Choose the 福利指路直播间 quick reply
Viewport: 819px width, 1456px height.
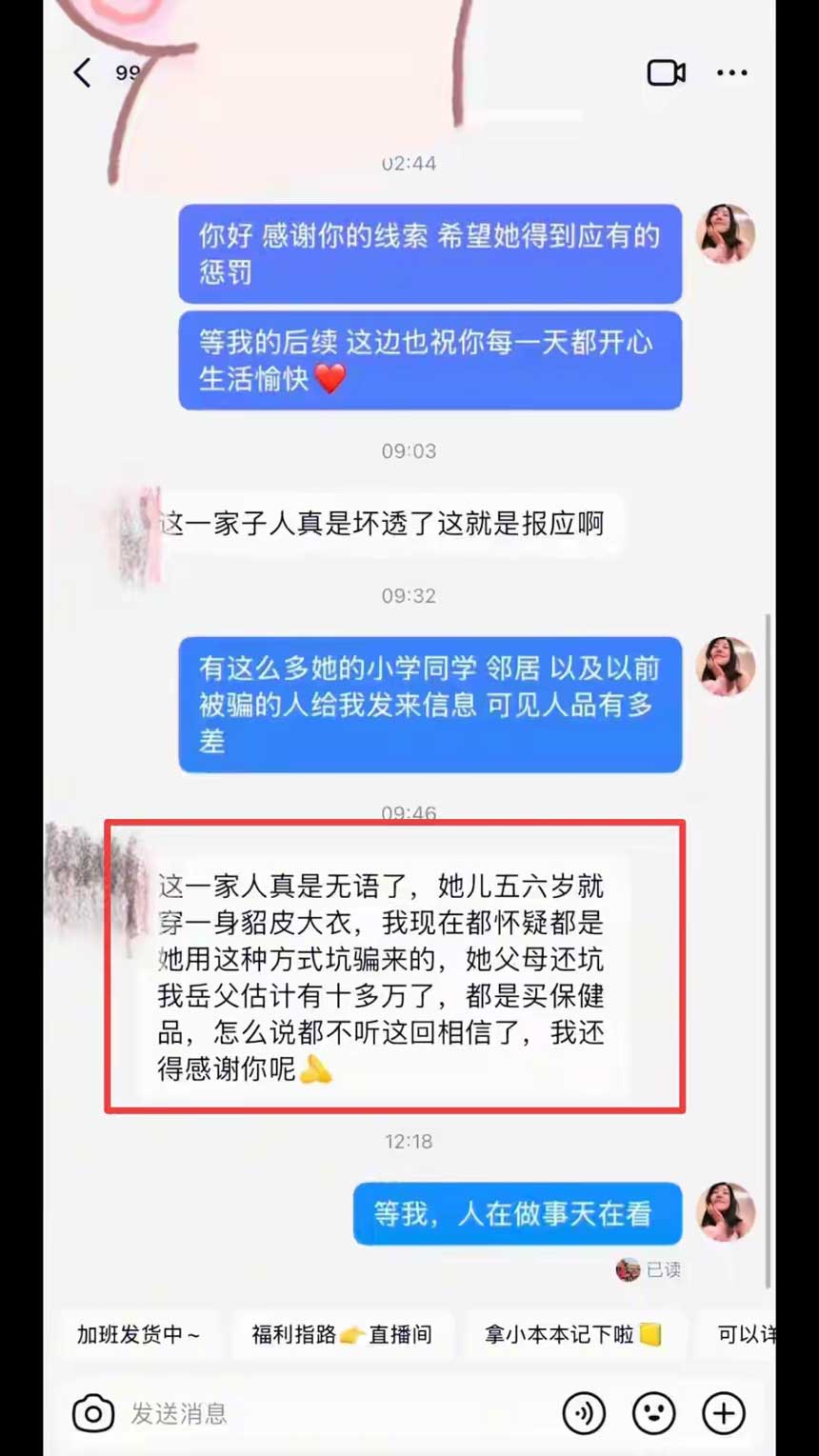point(341,1334)
